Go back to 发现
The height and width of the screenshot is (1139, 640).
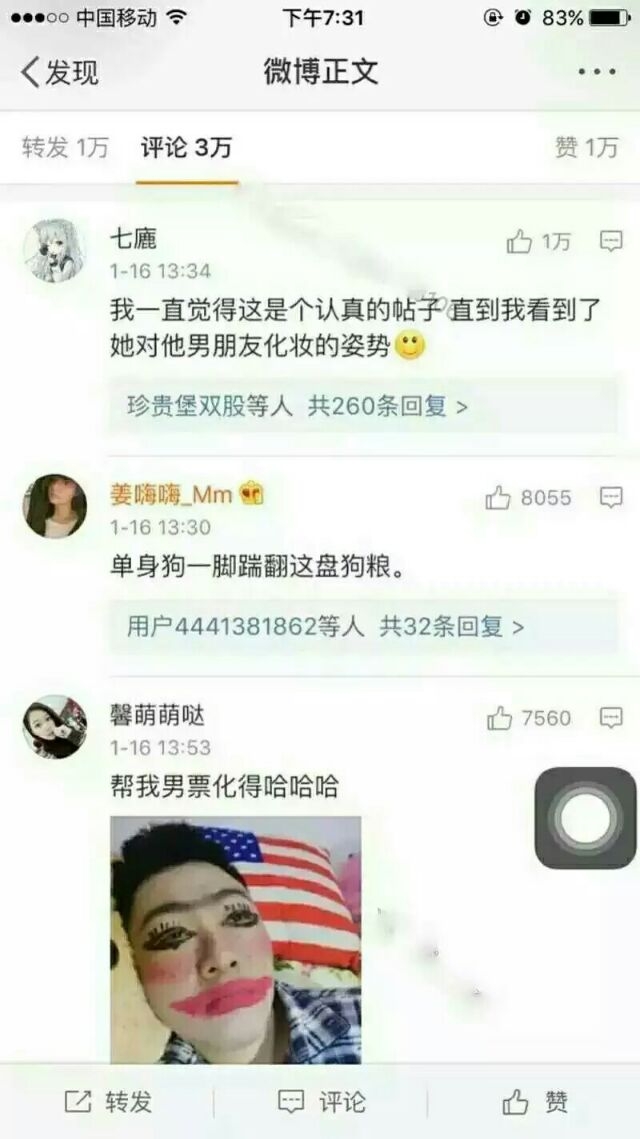60,73
